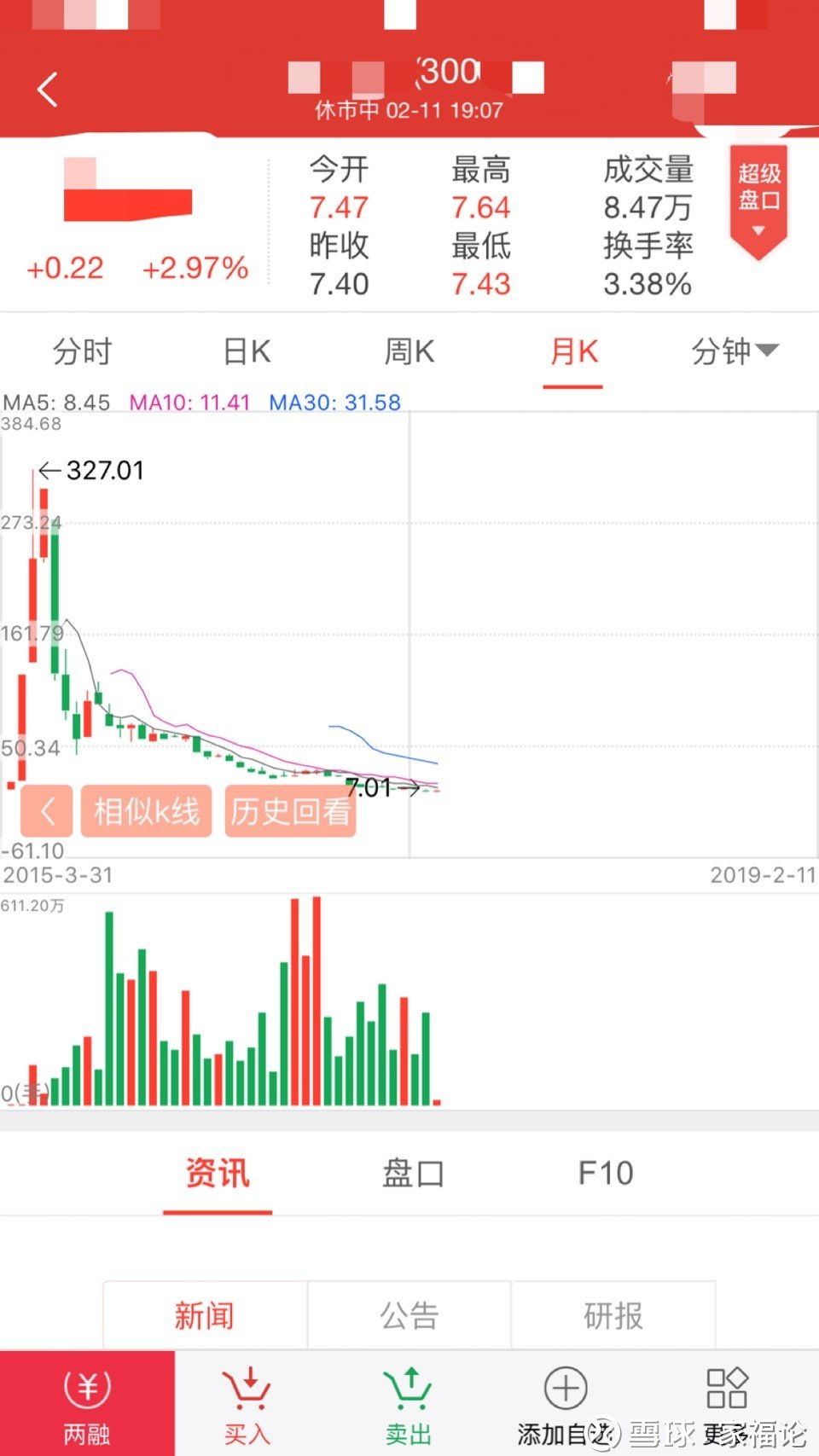Tap 买入 to buy this stock
This screenshot has height=1456, width=819.
[x=247, y=1404]
